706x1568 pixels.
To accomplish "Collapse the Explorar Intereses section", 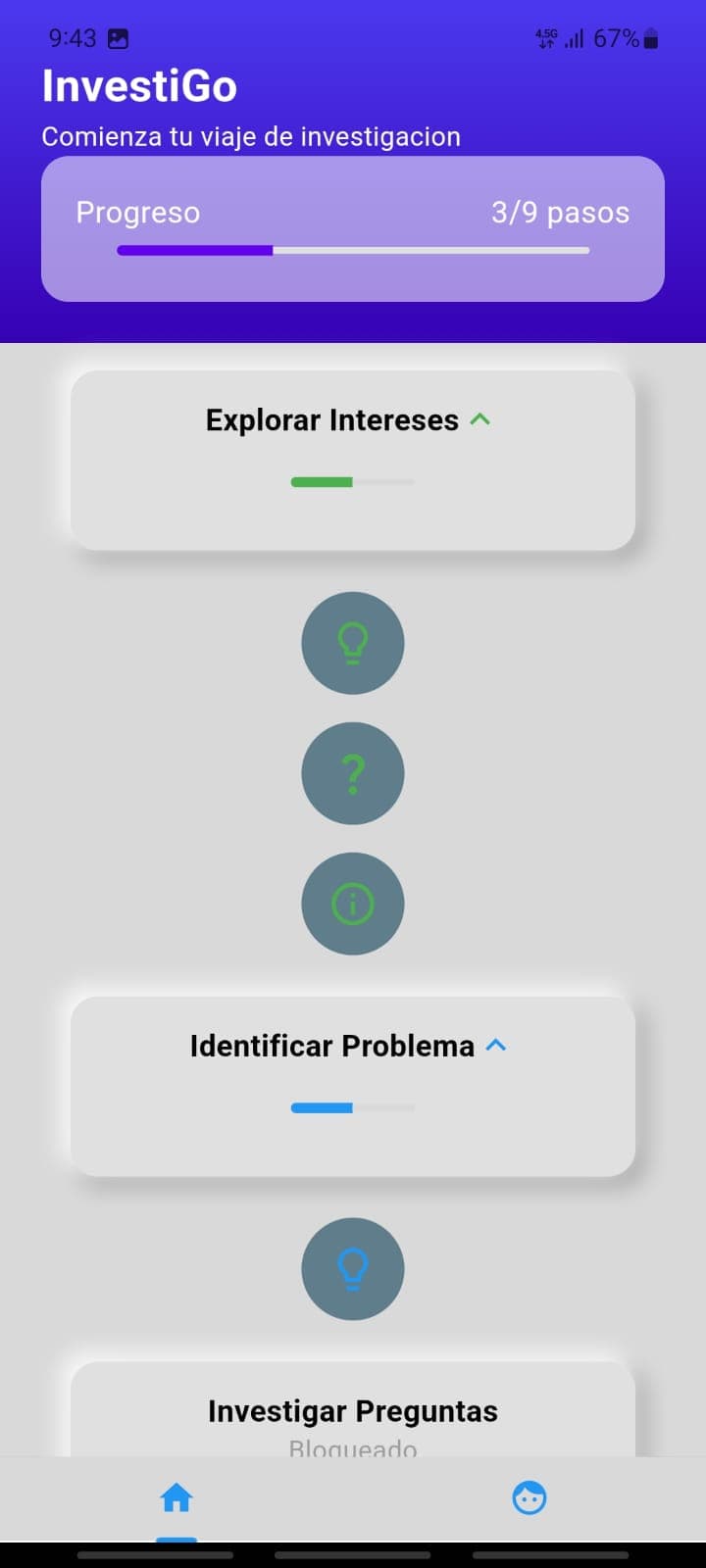I will click(x=479, y=419).
